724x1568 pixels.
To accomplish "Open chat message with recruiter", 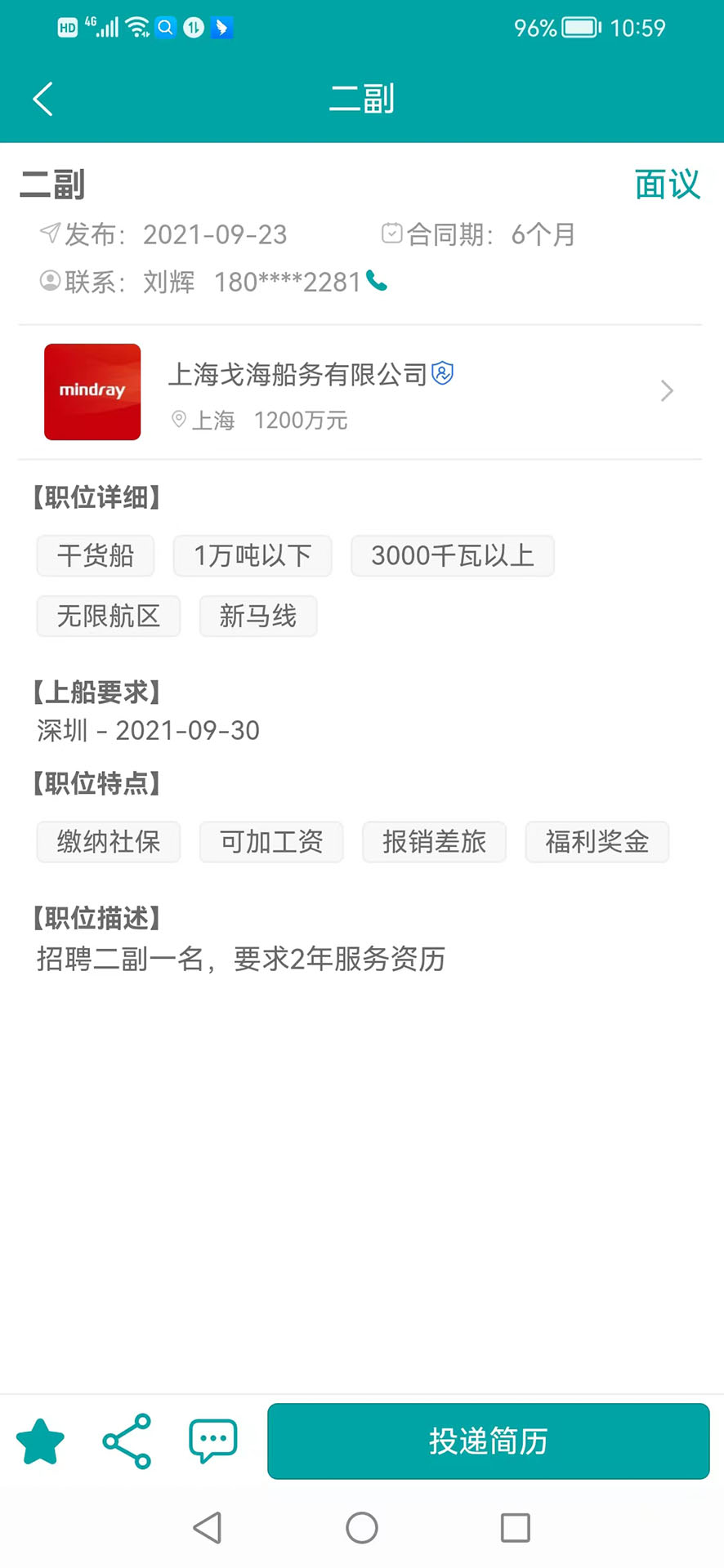I will [x=213, y=1441].
